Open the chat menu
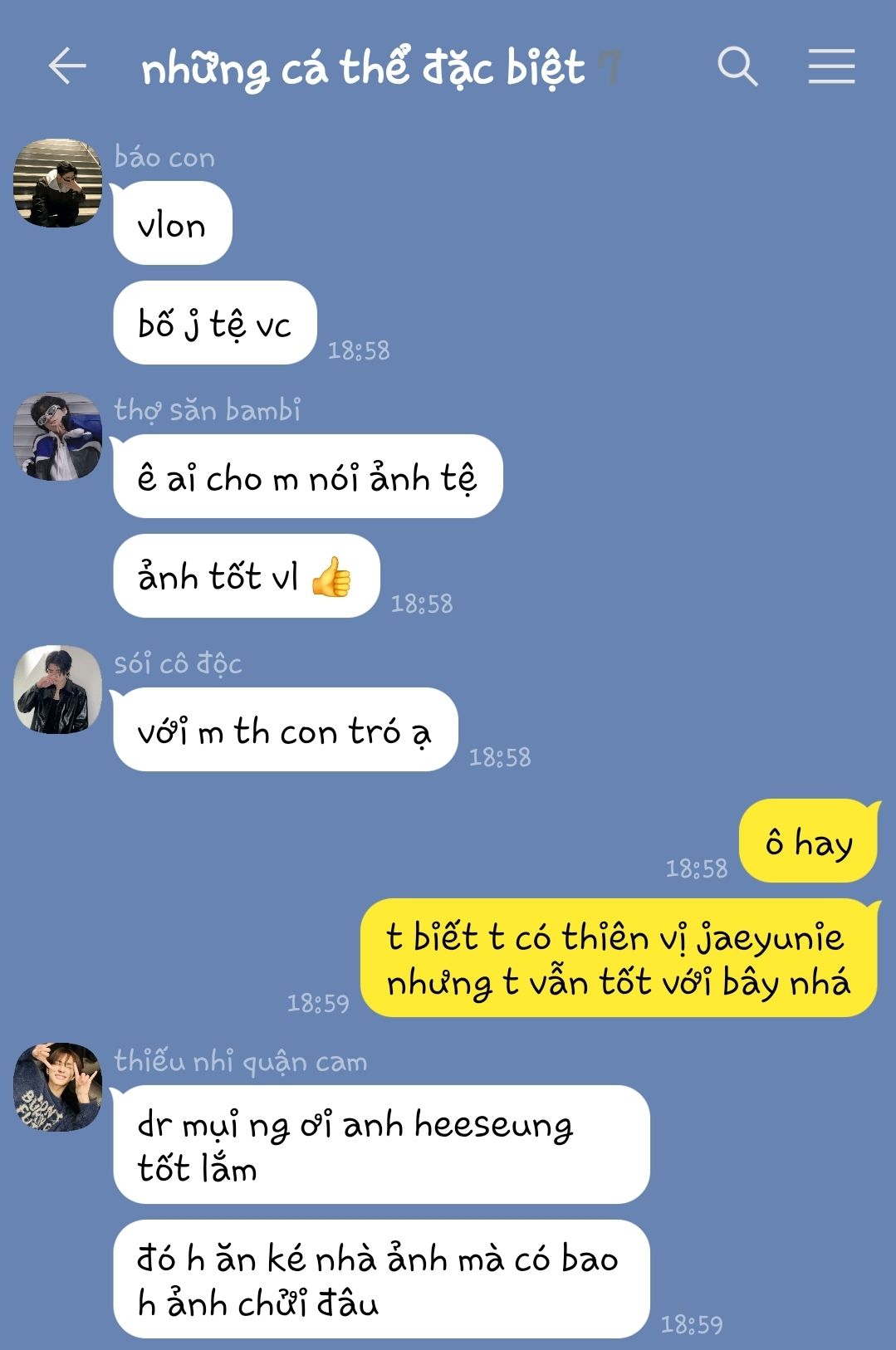Viewport: 896px width, 1350px height. [x=831, y=66]
